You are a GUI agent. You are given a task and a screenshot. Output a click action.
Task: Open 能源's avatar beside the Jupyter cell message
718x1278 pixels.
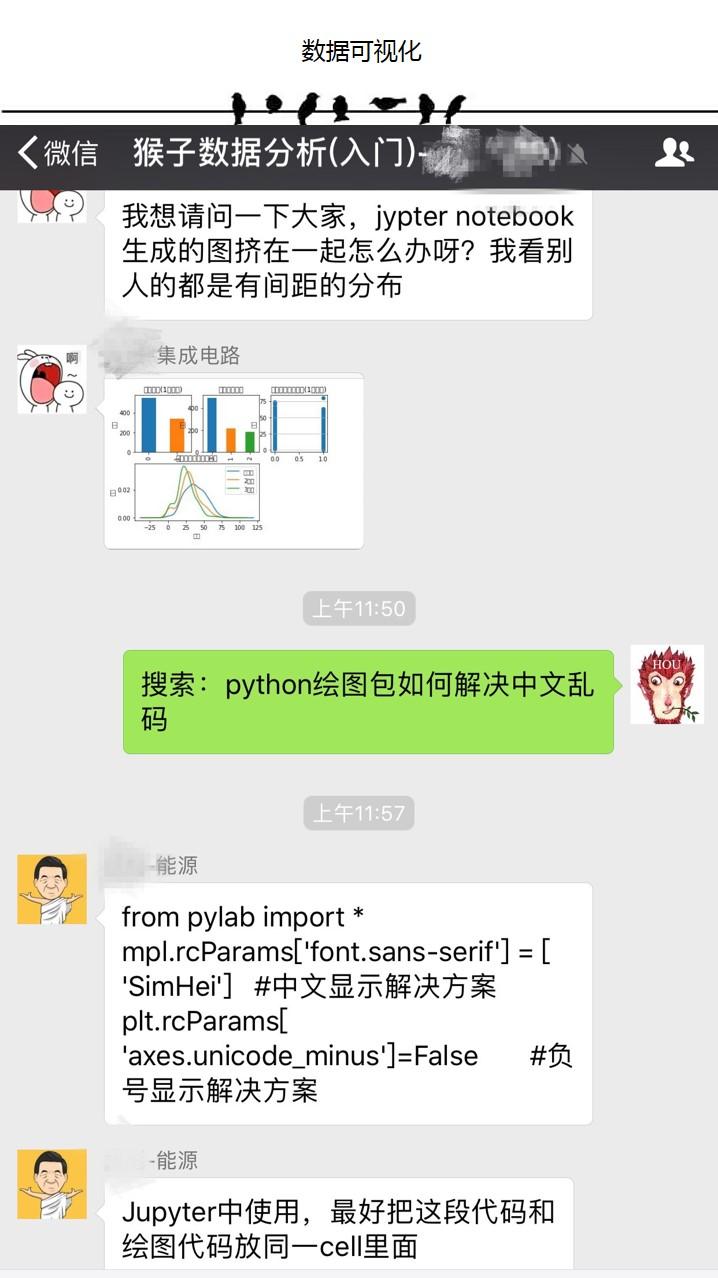coord(52,1184)
